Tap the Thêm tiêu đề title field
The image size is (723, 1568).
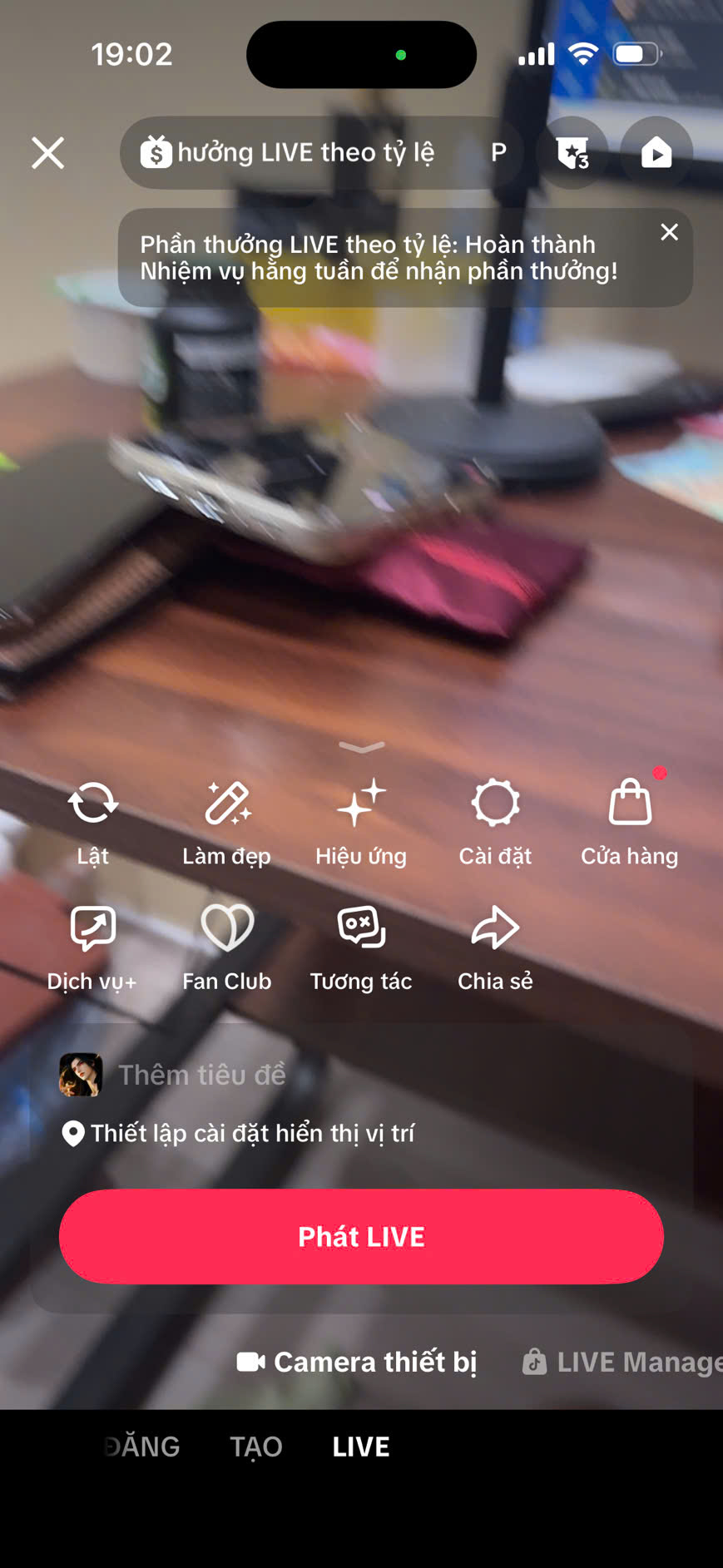202,1075
